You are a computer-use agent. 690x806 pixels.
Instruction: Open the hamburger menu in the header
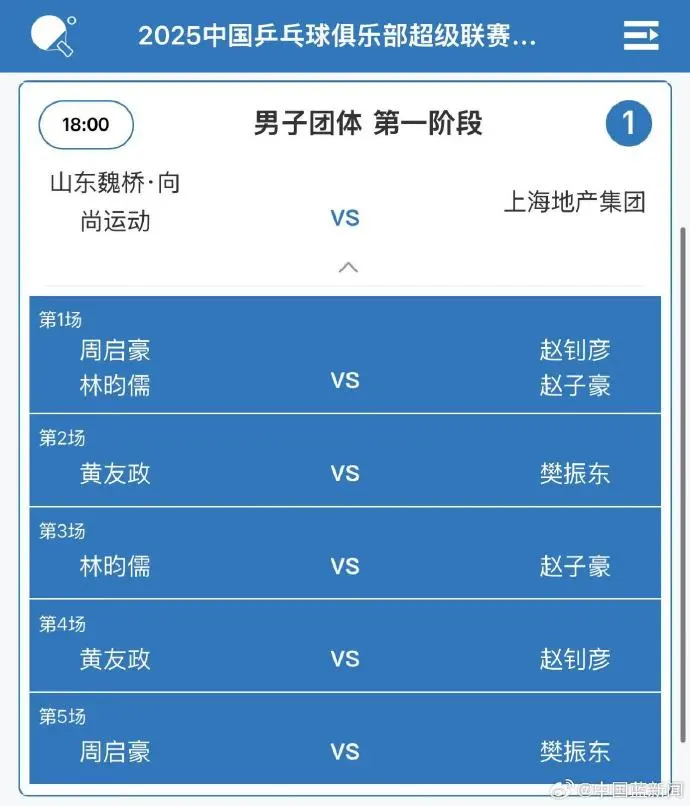641,36
